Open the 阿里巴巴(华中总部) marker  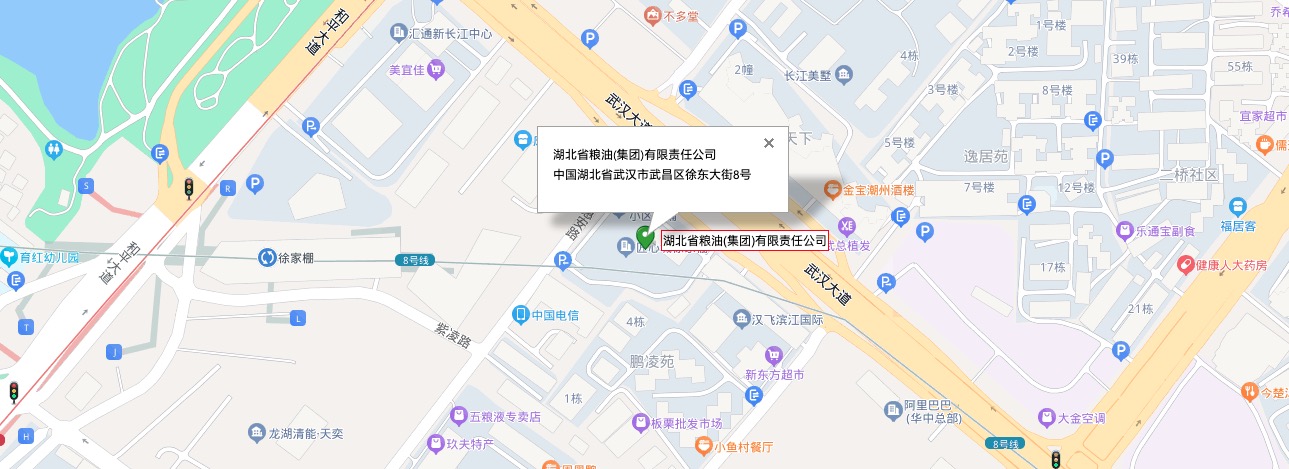click(893, 410)
